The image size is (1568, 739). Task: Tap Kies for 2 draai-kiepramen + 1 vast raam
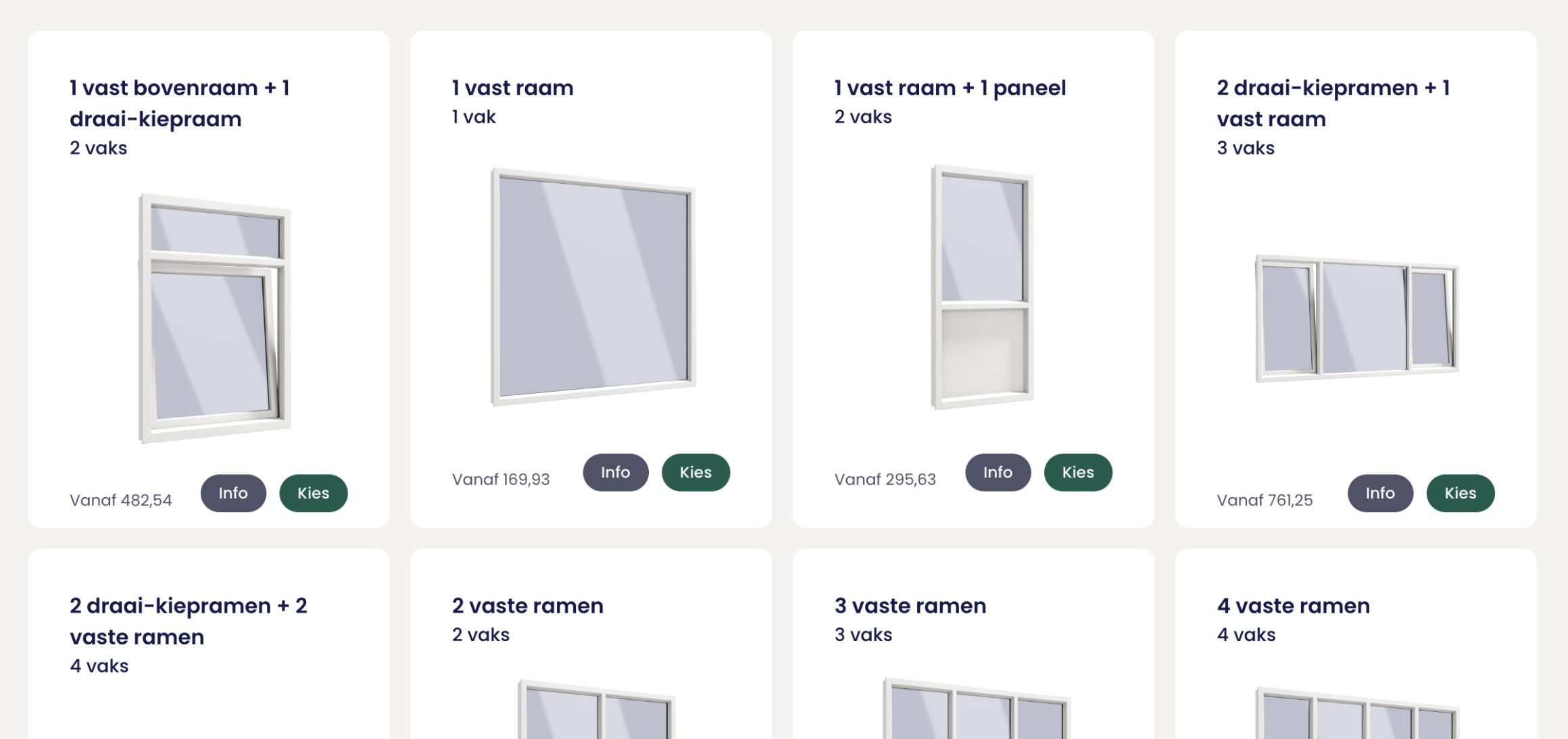pyautogui.click(x=1460, y=493)
